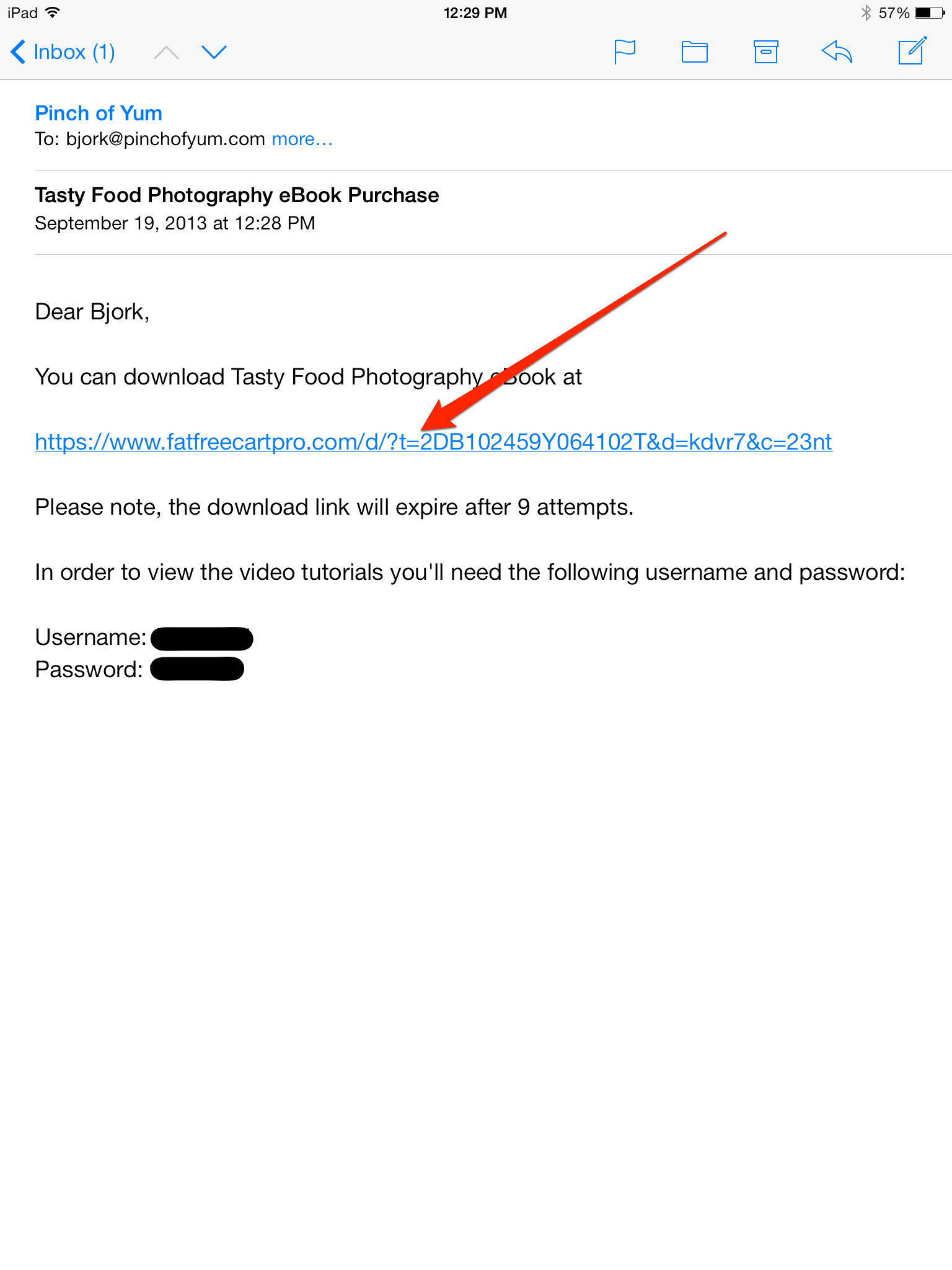
Task: Reply to this email
Action: pos(837,52)
